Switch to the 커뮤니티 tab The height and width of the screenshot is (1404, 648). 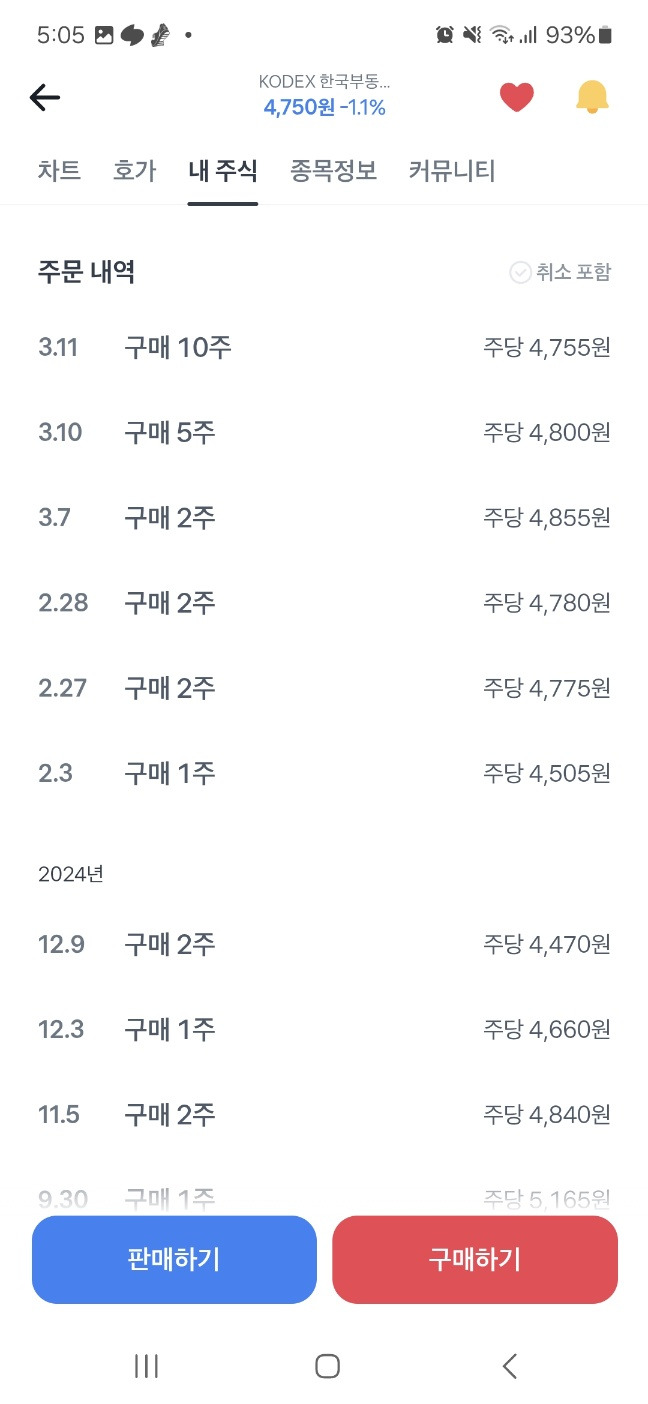coord(451,171)
